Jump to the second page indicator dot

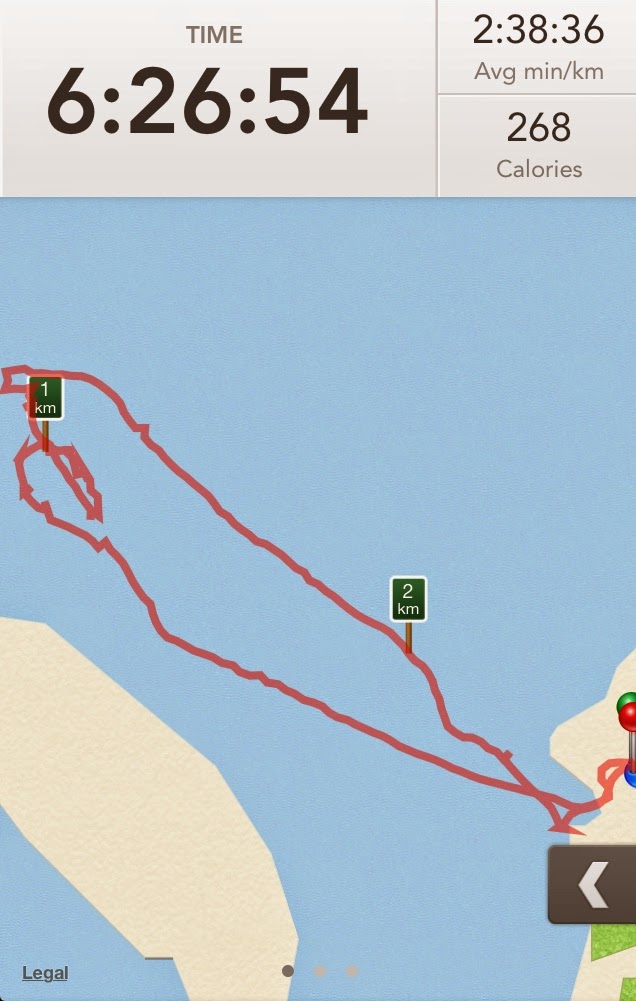pyautogui.click(x=320, y=970)
